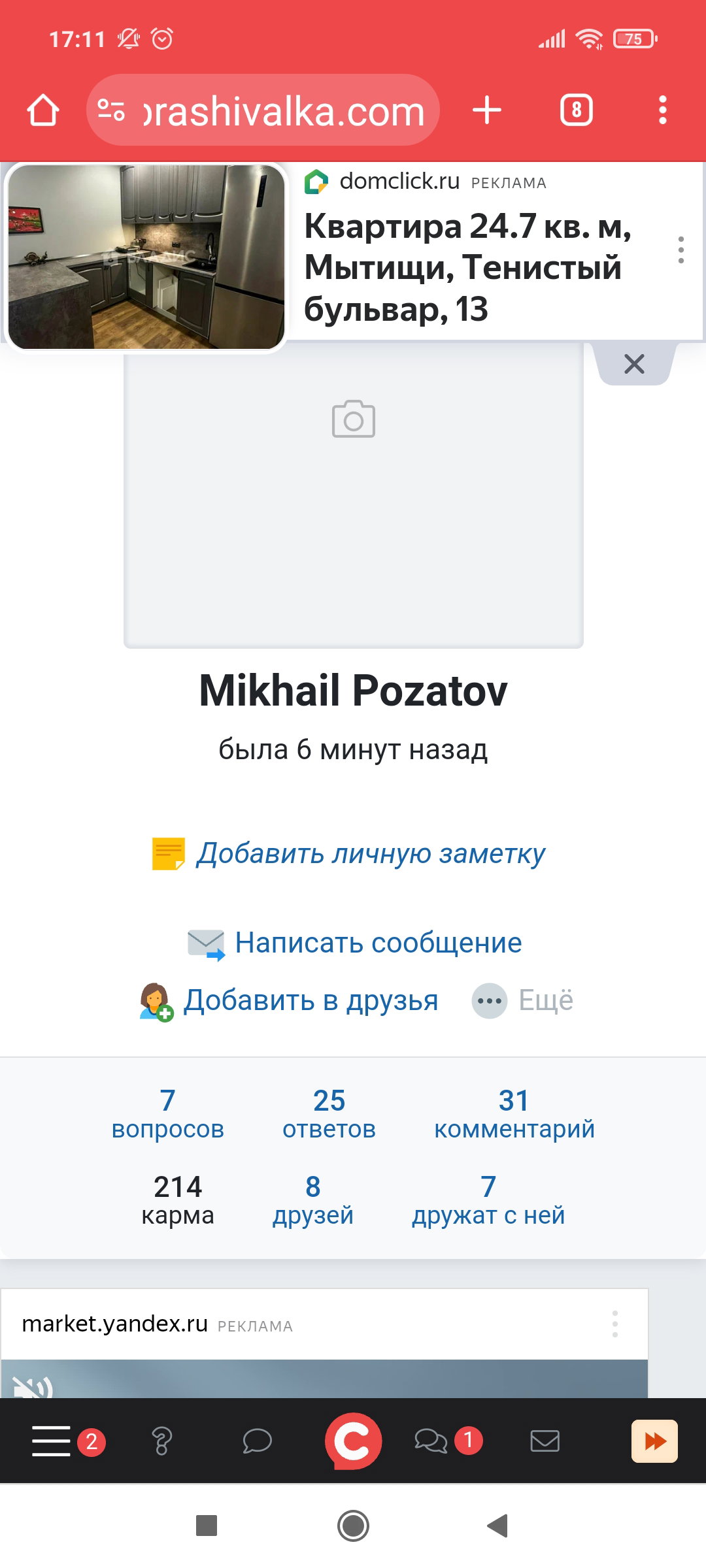Tap the orange fast-forward button

(654, 1441)
